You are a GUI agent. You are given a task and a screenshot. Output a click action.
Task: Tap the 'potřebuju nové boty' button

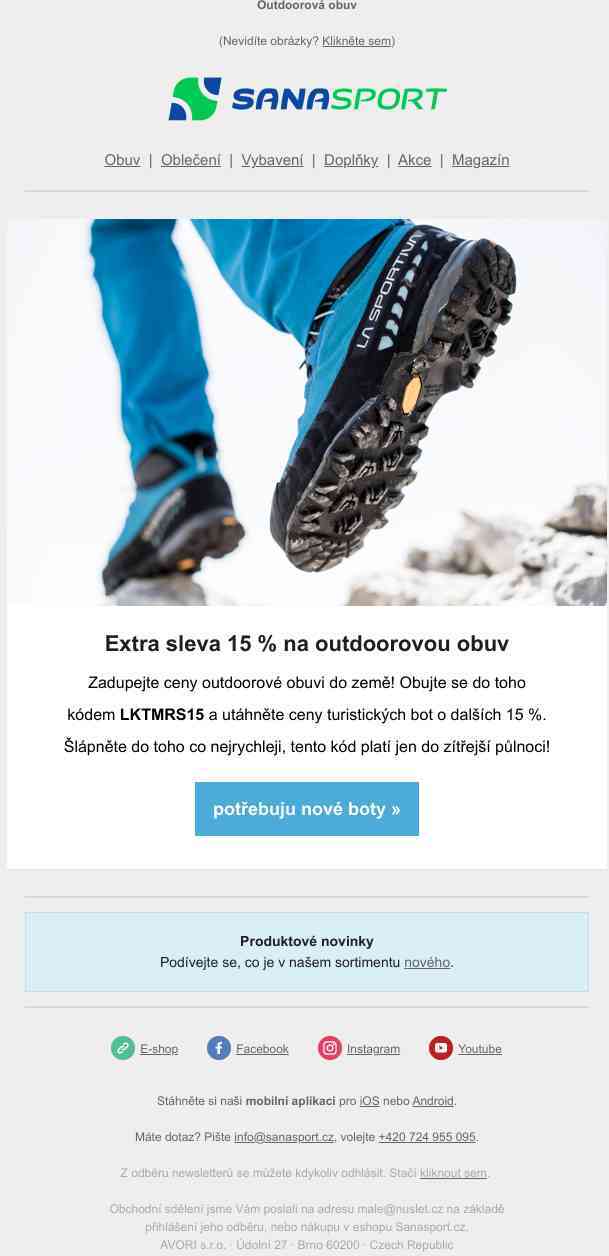(x=306, y=809)
